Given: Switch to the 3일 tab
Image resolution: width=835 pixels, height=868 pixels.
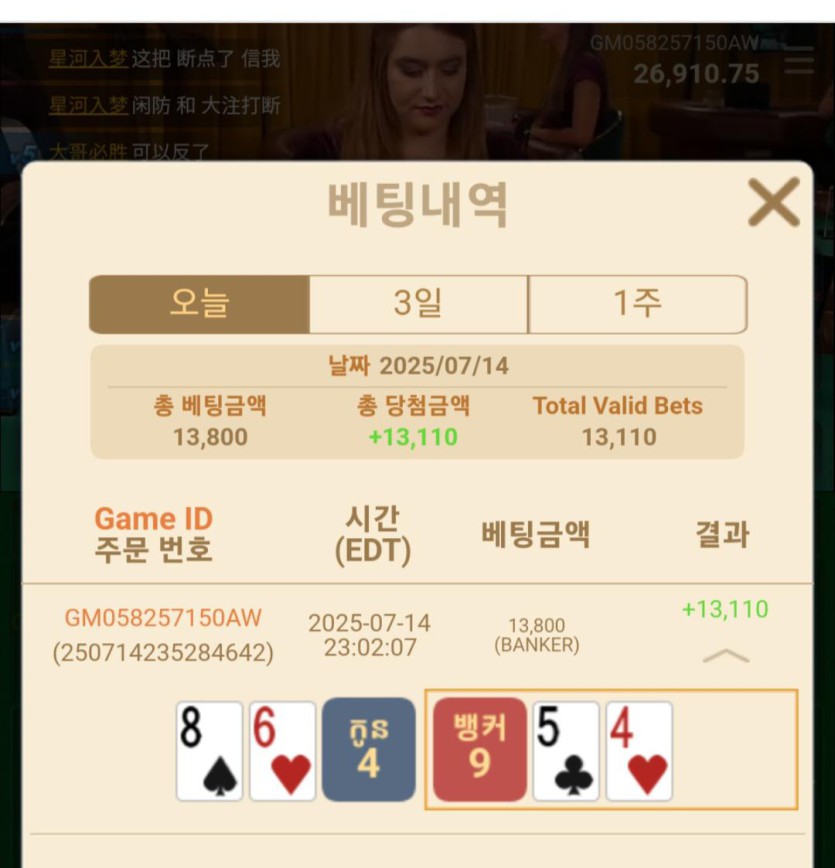Looking at the screenshot, I should click(418, 304).
